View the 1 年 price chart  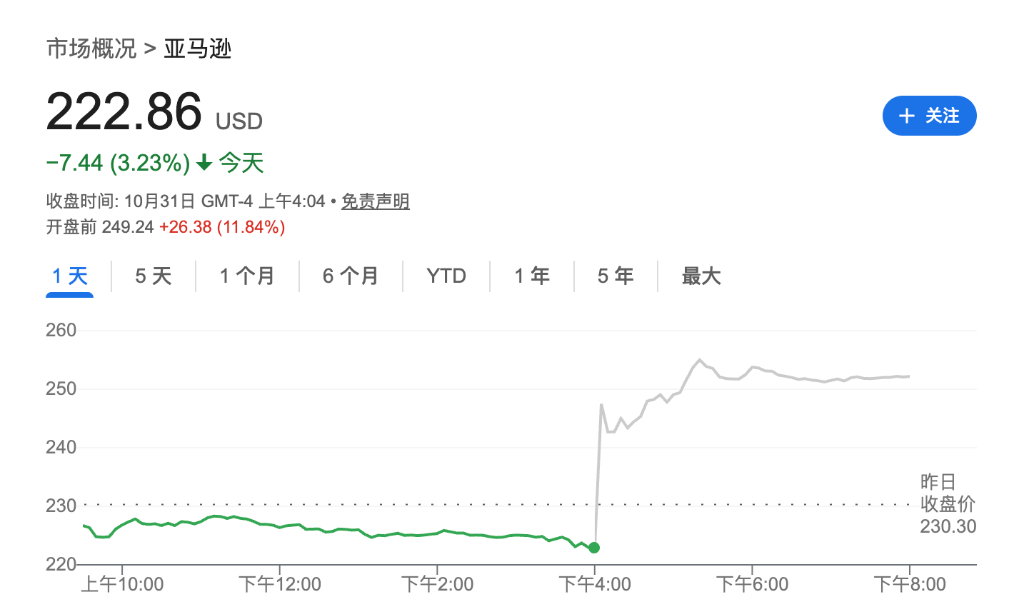pos(532,276)
